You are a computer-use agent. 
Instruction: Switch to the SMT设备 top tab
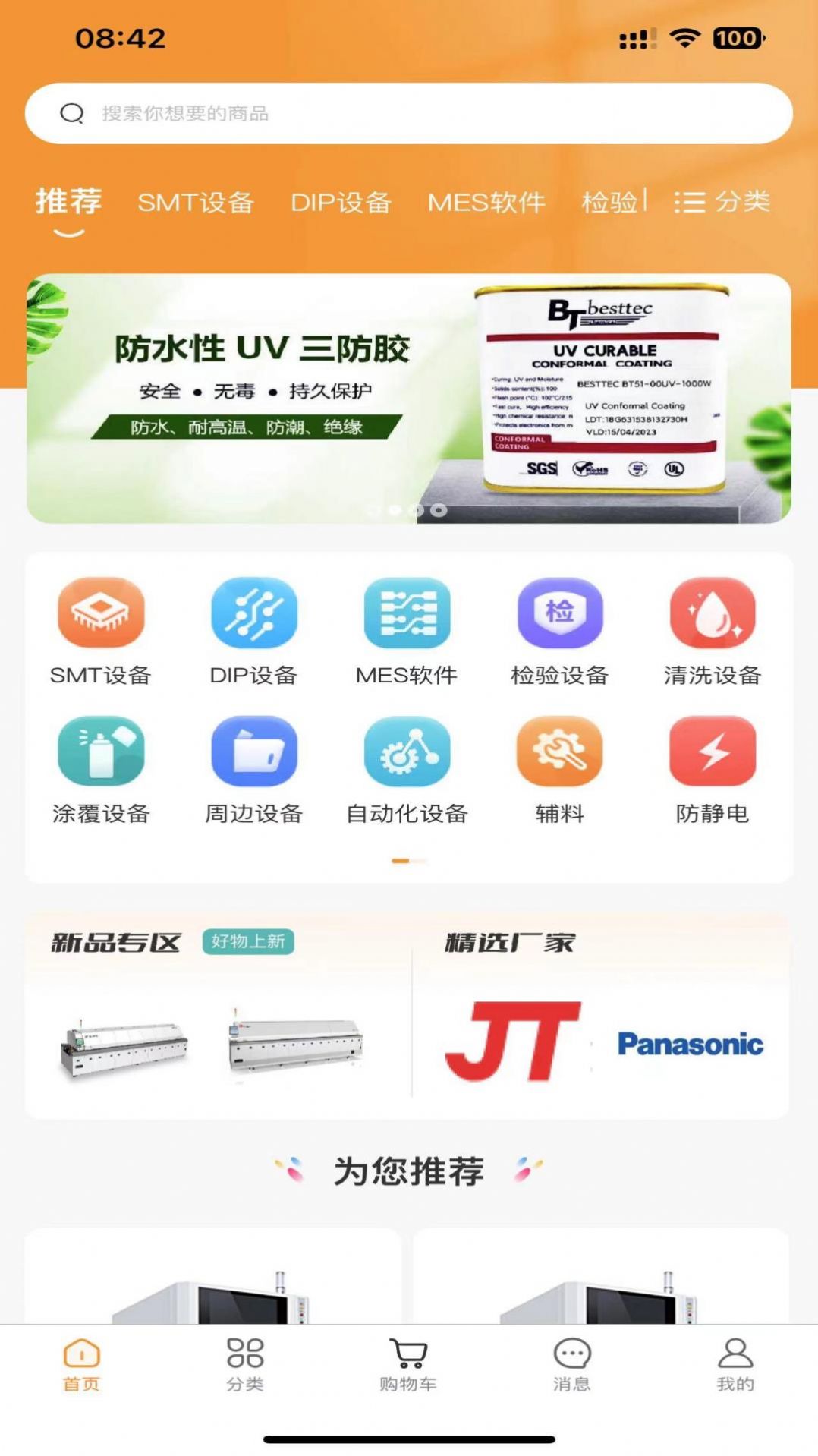tap(195, 202)
